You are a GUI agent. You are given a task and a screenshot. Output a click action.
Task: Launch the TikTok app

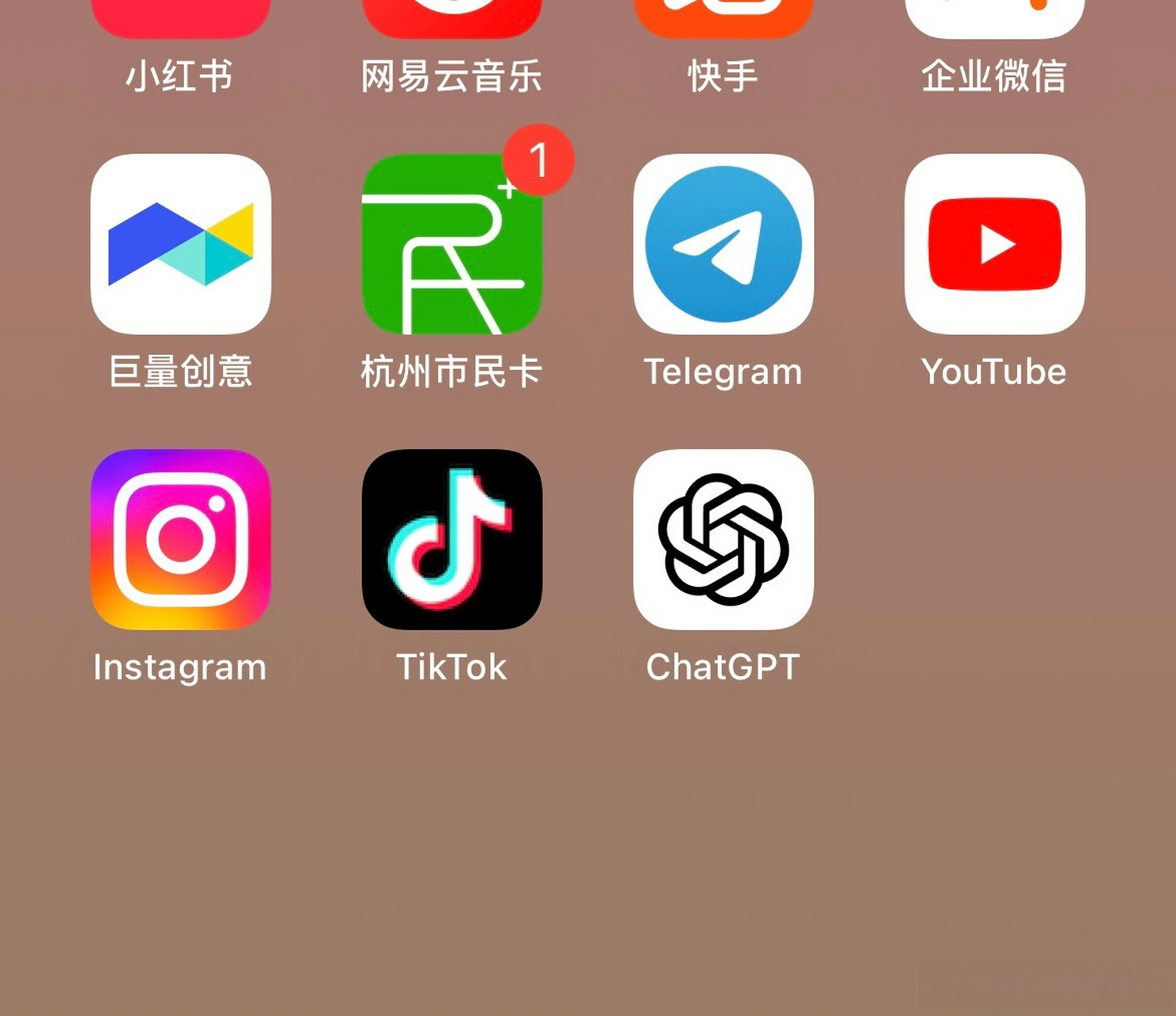(x=452, y=540)
